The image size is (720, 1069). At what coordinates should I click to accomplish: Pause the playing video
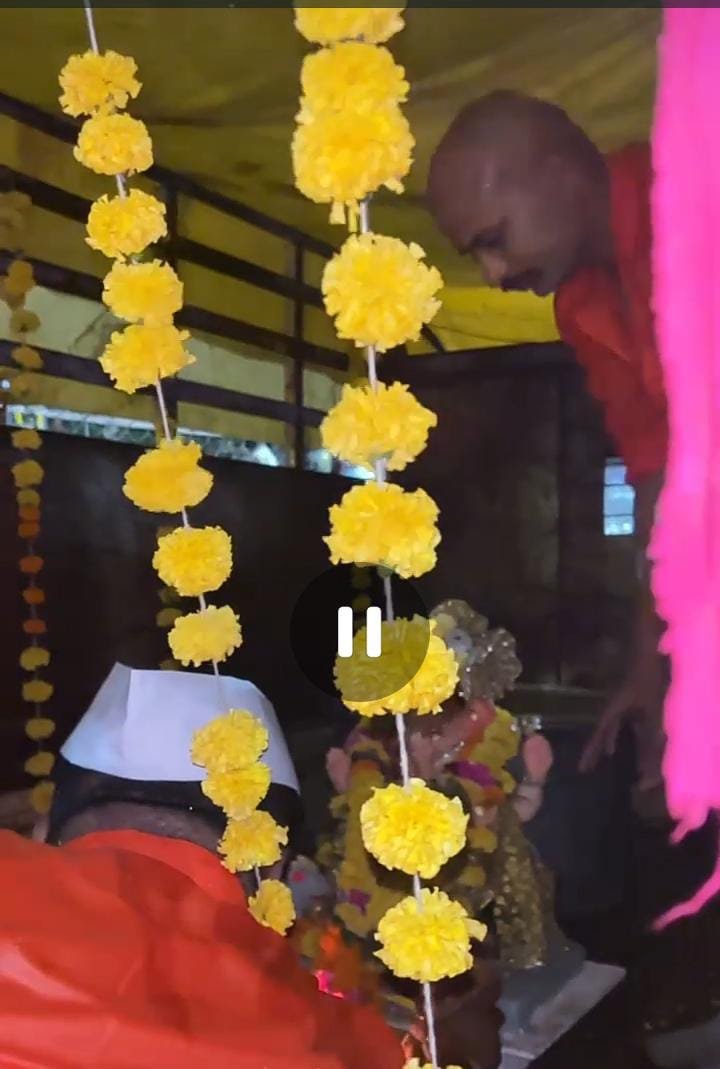[359, 632]
